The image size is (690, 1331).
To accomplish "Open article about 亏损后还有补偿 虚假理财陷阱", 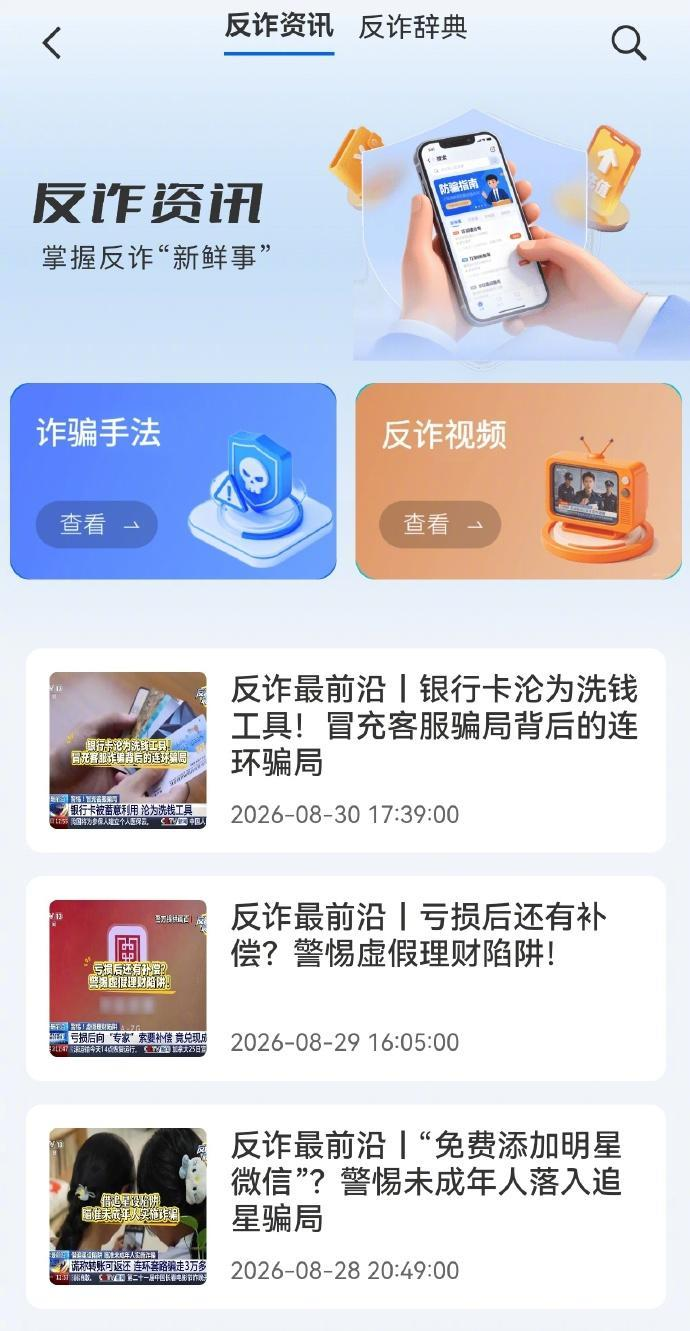I will pyautogui.click(x=345, y=978).
